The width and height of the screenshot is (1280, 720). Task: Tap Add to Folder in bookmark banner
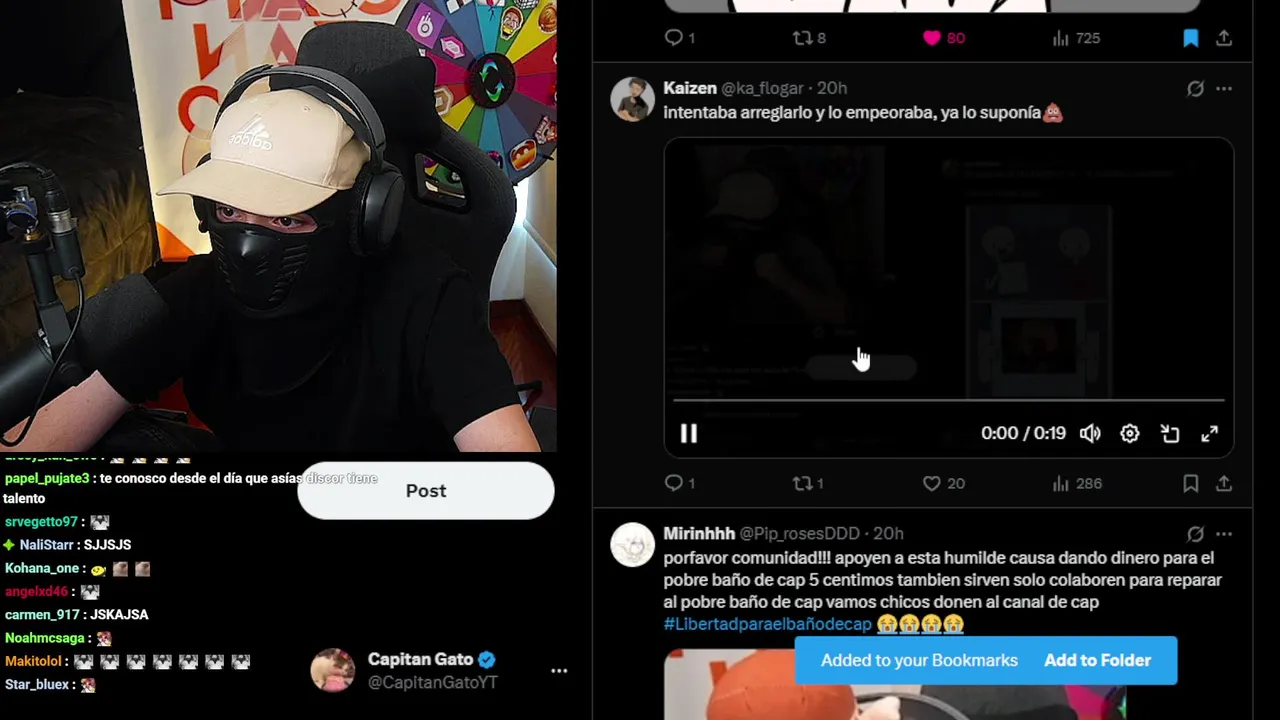tap(1097, 660)
